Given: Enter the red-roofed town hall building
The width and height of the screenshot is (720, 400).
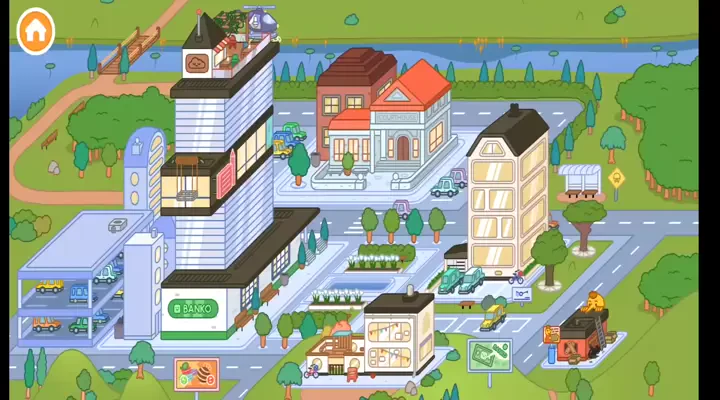Looking at the screenshot, I should (x=400, y=120).
